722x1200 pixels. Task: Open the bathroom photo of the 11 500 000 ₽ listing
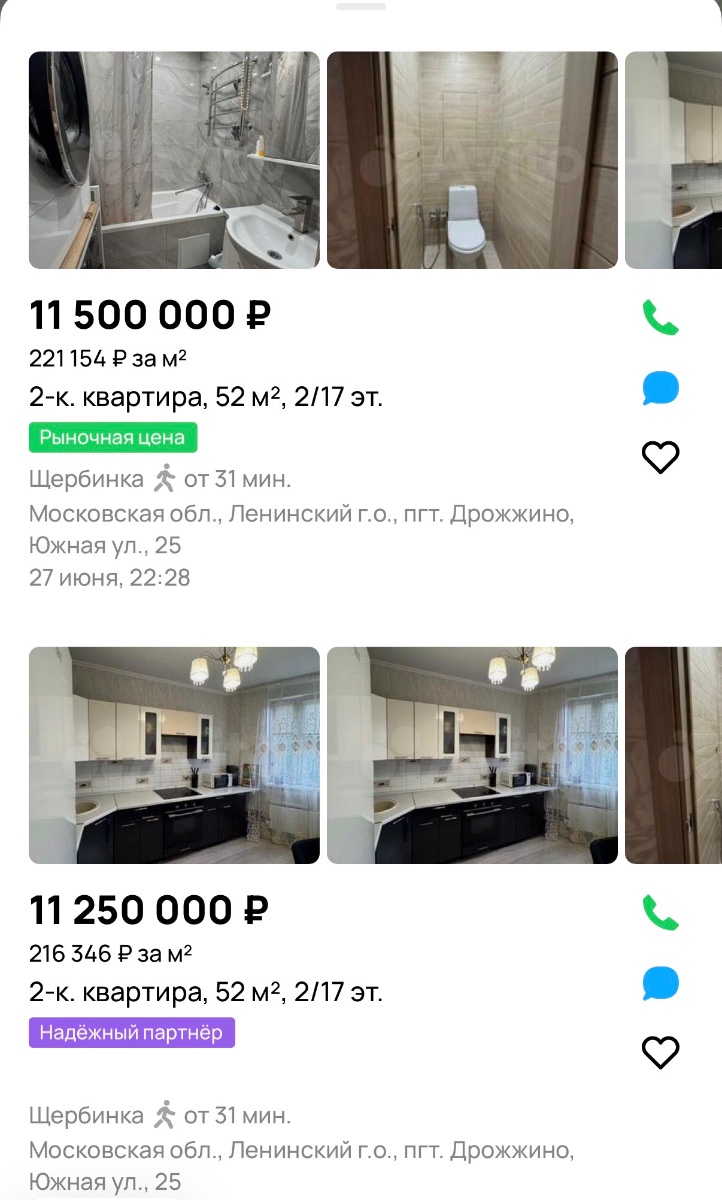(x=174, y=160)
